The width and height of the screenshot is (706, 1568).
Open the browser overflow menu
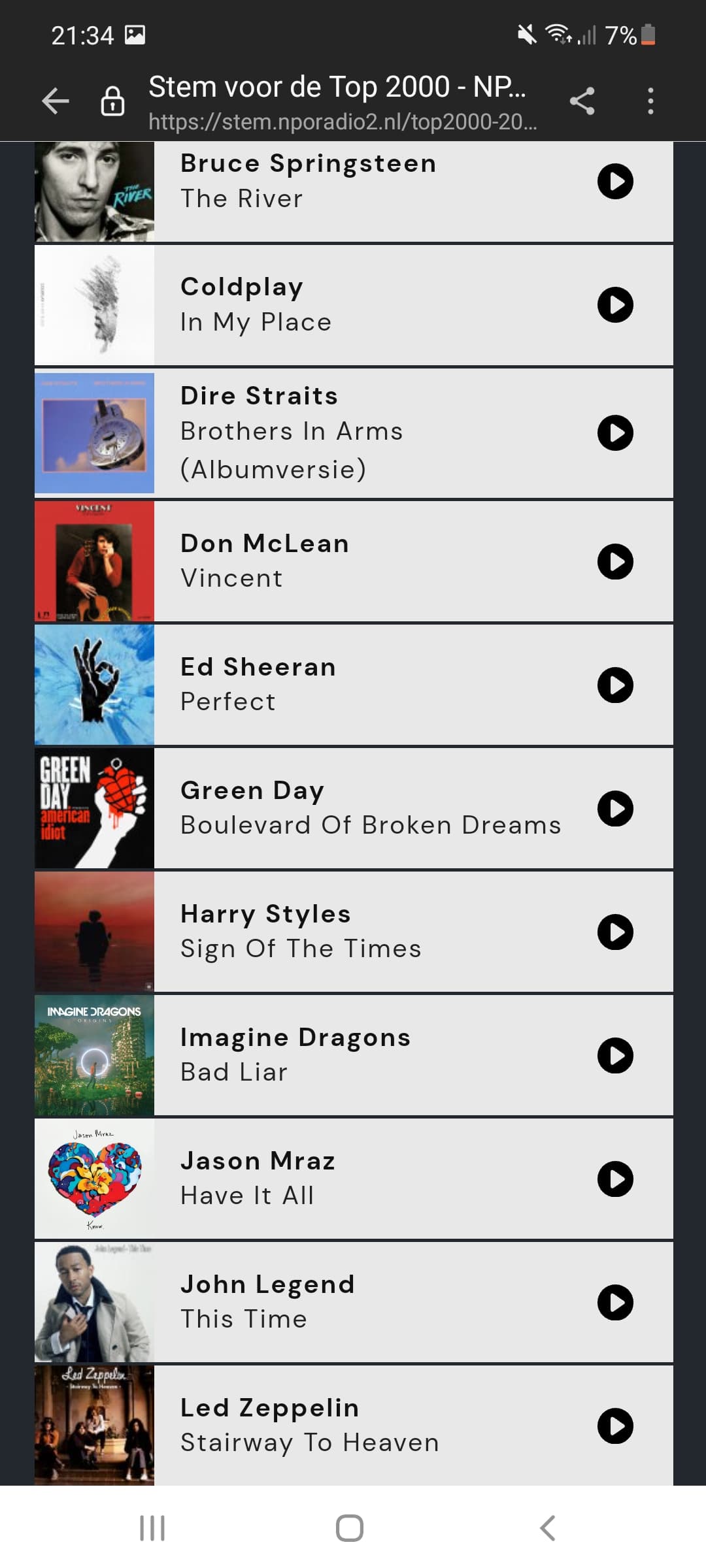tap(650, 101)
